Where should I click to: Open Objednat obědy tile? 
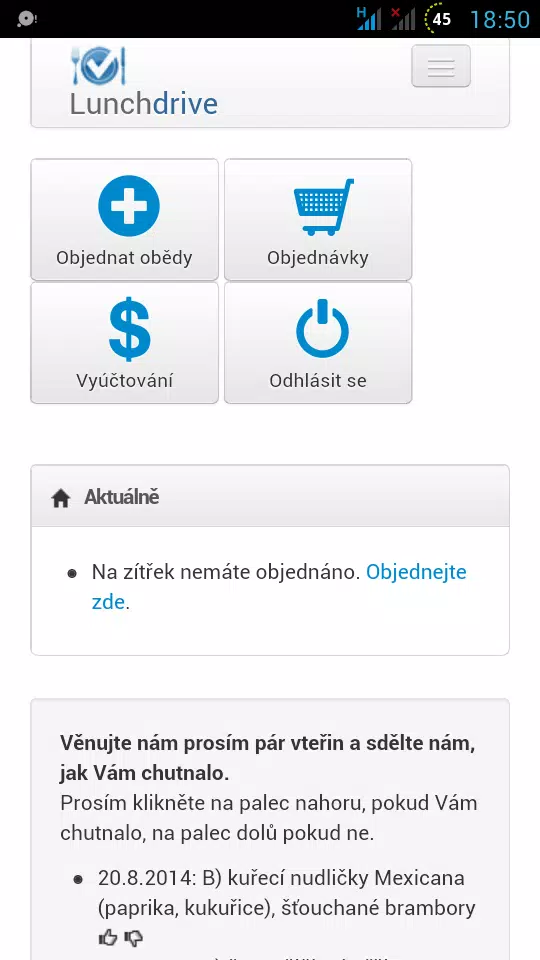pyautogui.click(x=124, y=219)
